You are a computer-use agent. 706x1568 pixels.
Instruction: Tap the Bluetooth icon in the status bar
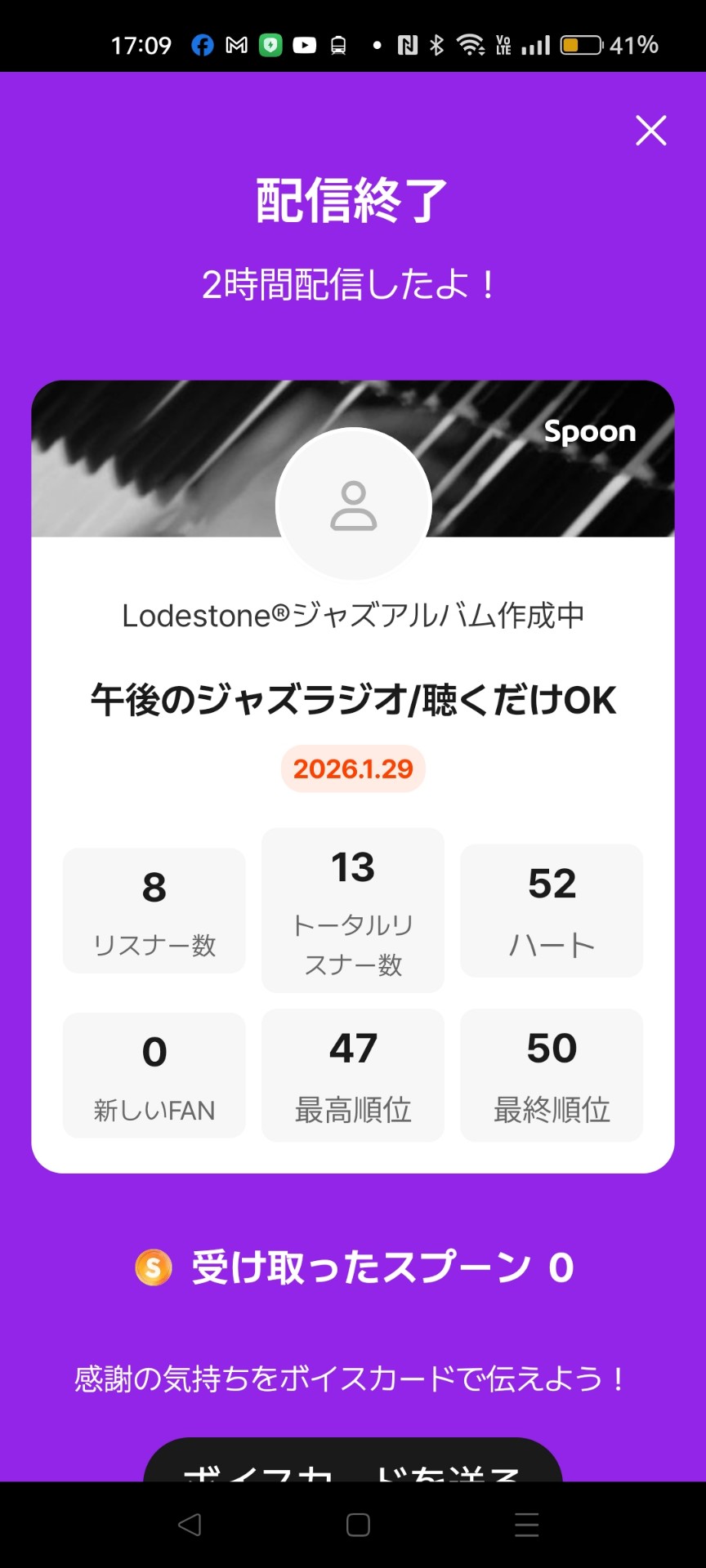pos(437,45)
